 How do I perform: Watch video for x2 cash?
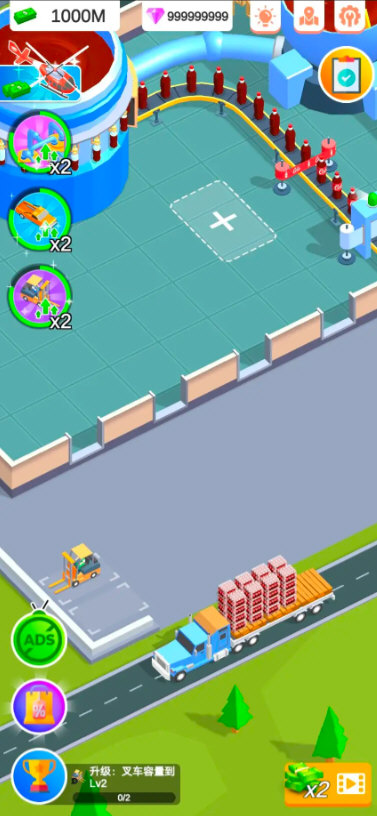[328, 784]
